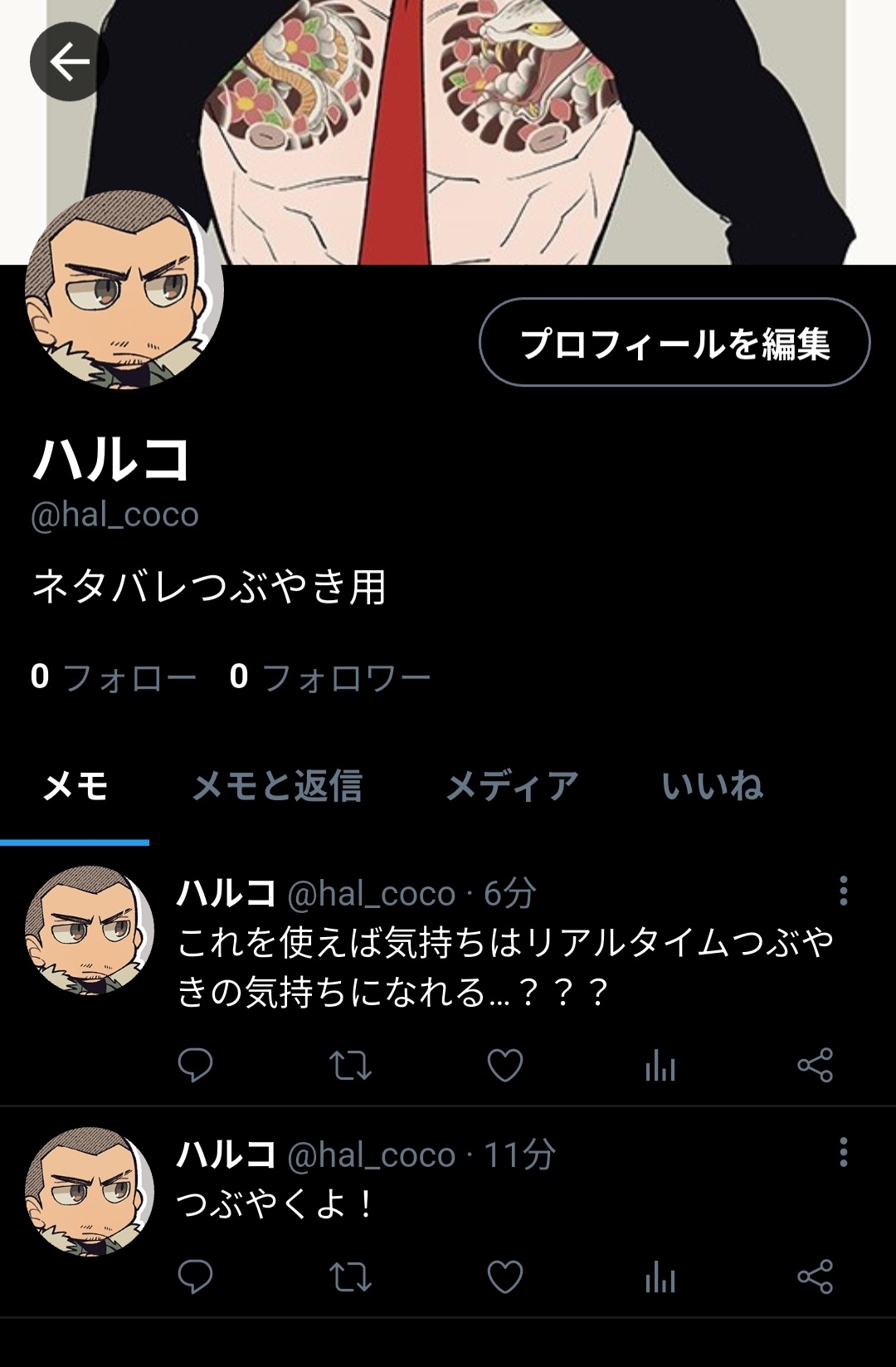
Task: Open overflow menu on the 6分 post
Action: (843, 891)
